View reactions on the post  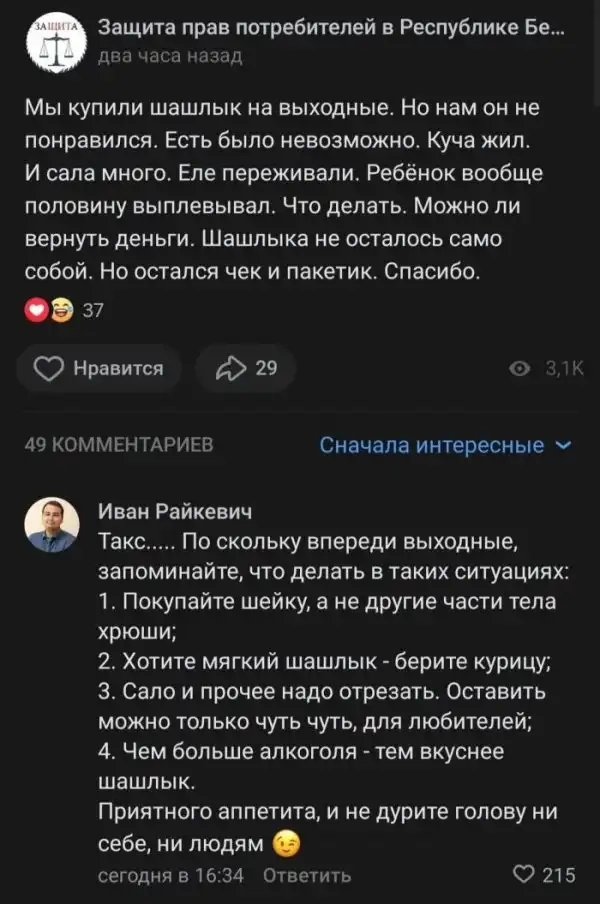(x=63, y=311)
